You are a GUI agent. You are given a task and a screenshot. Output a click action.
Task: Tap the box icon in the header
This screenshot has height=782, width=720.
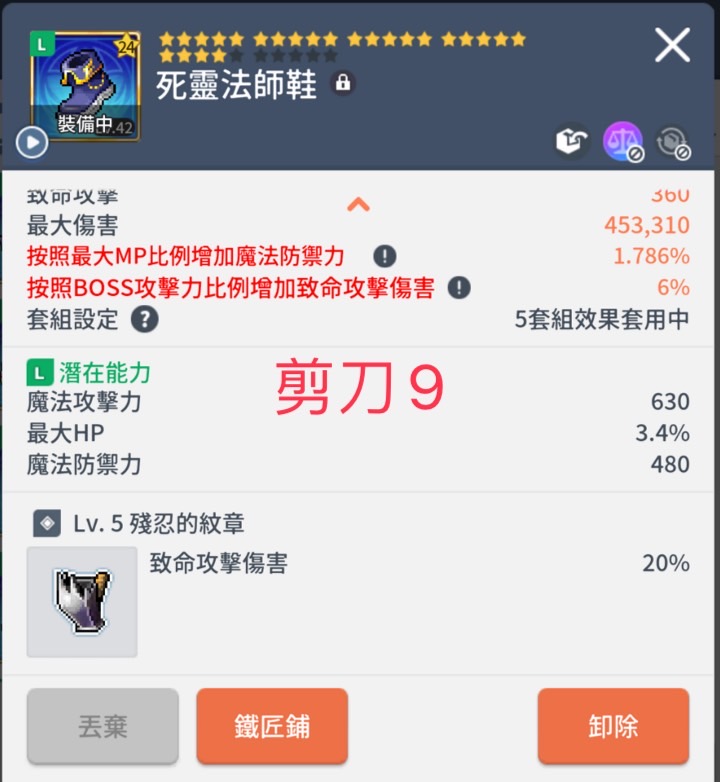pyautogui.click(x=572, y=142)
